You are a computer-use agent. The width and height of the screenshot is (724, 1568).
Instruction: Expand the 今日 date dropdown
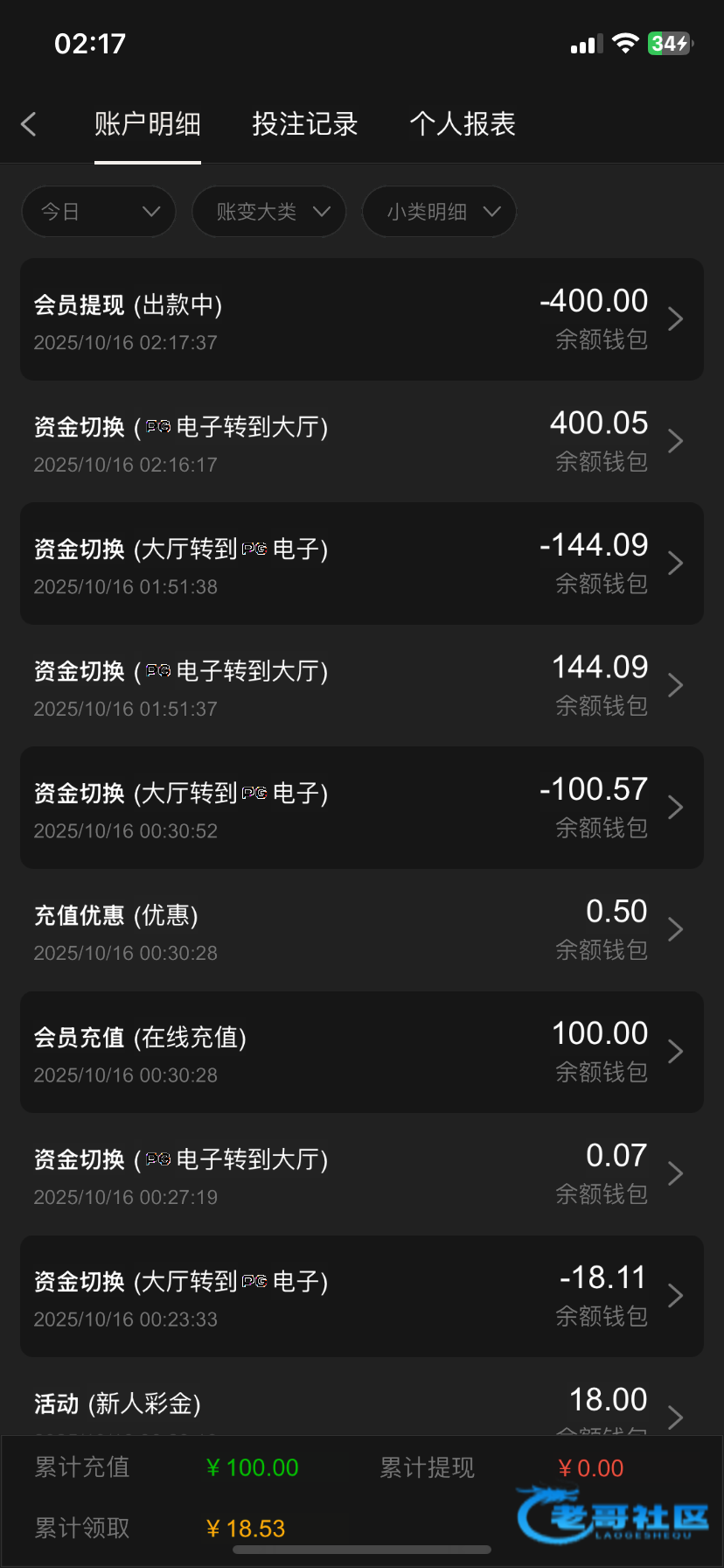coord(99,212)
